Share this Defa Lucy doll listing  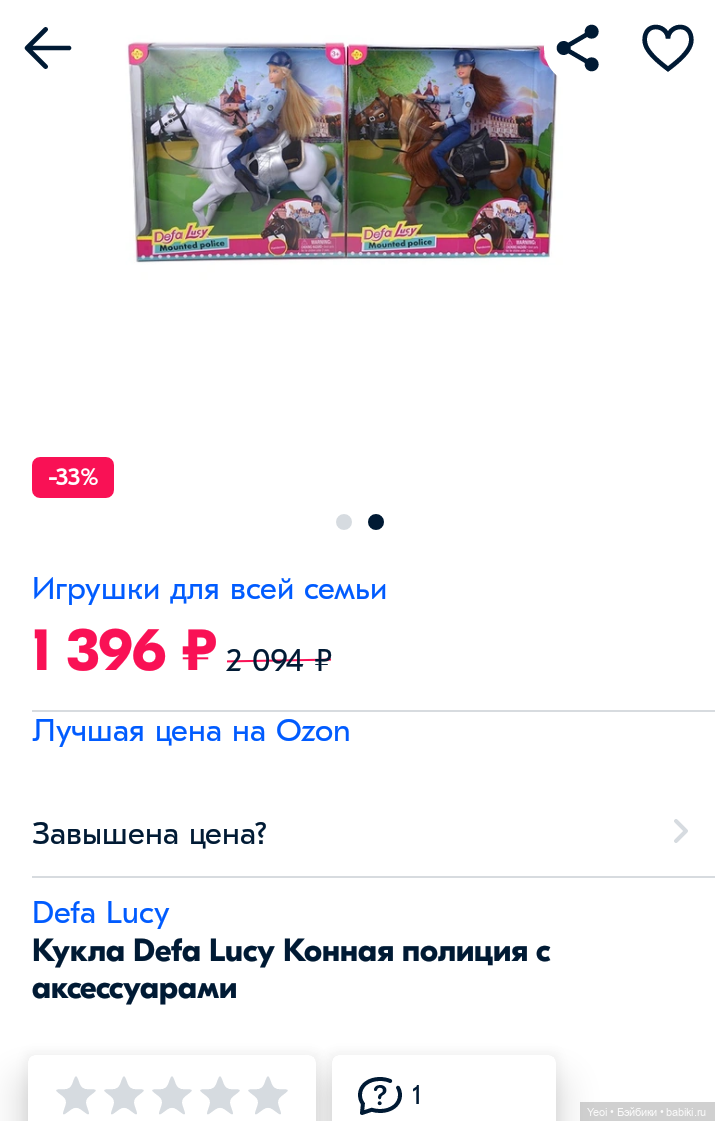(577, 48)
